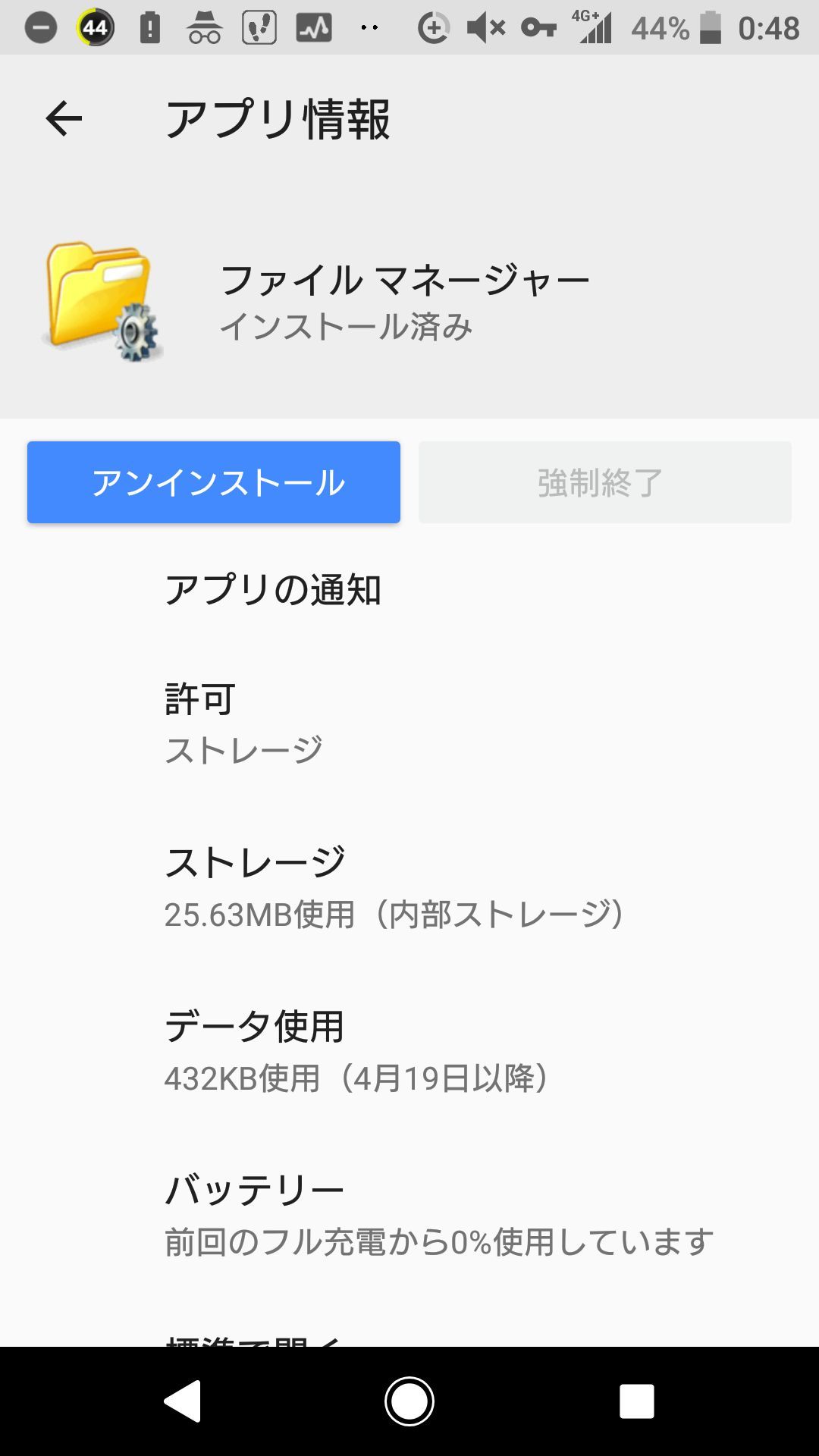This screenshot has height=1456, width=819.
Task: Tap the アンインストール button
Action: click(214, 482)
